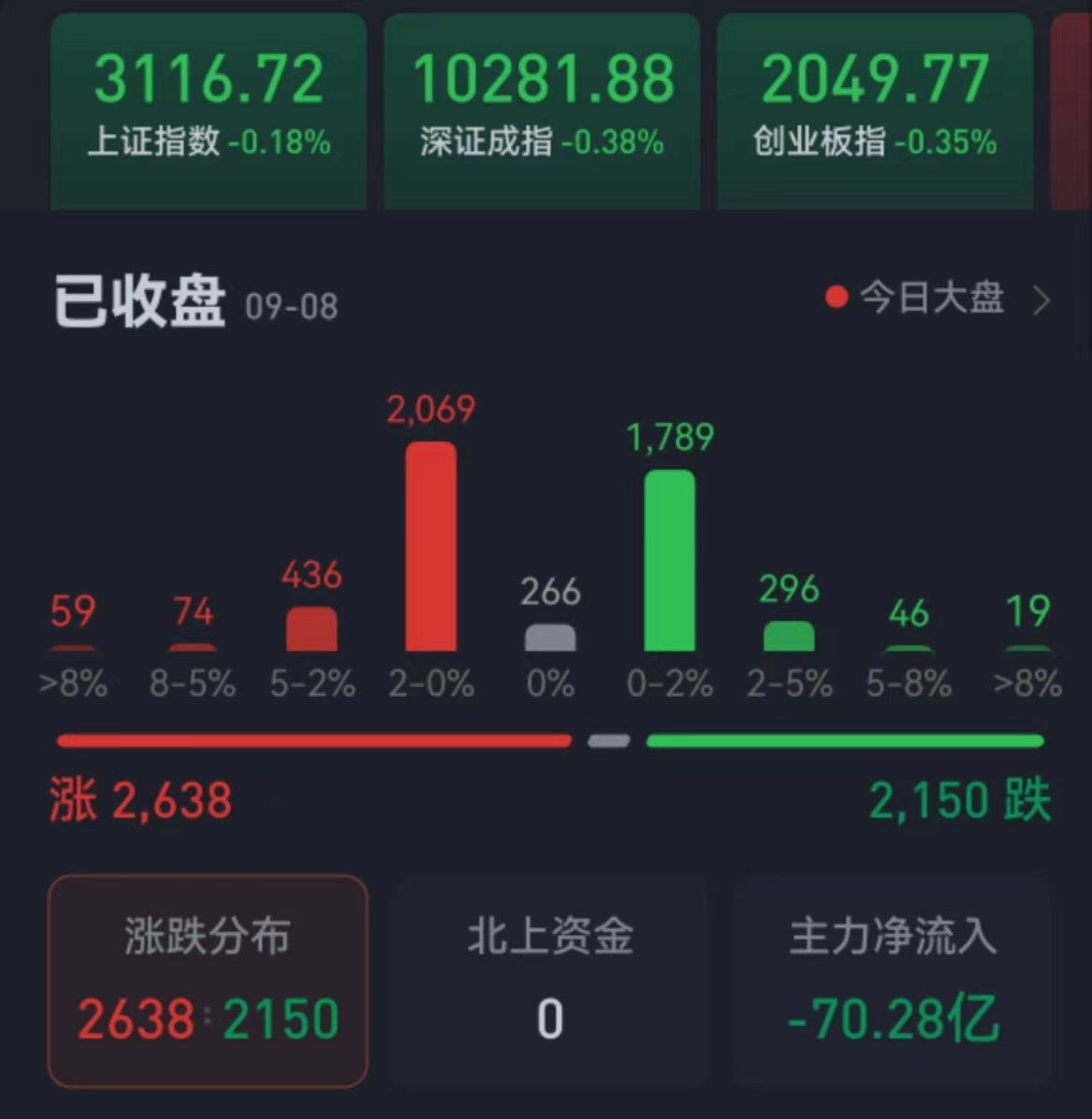Open the 深证成指 index card

pyautogui.click(x=542, y=110)
